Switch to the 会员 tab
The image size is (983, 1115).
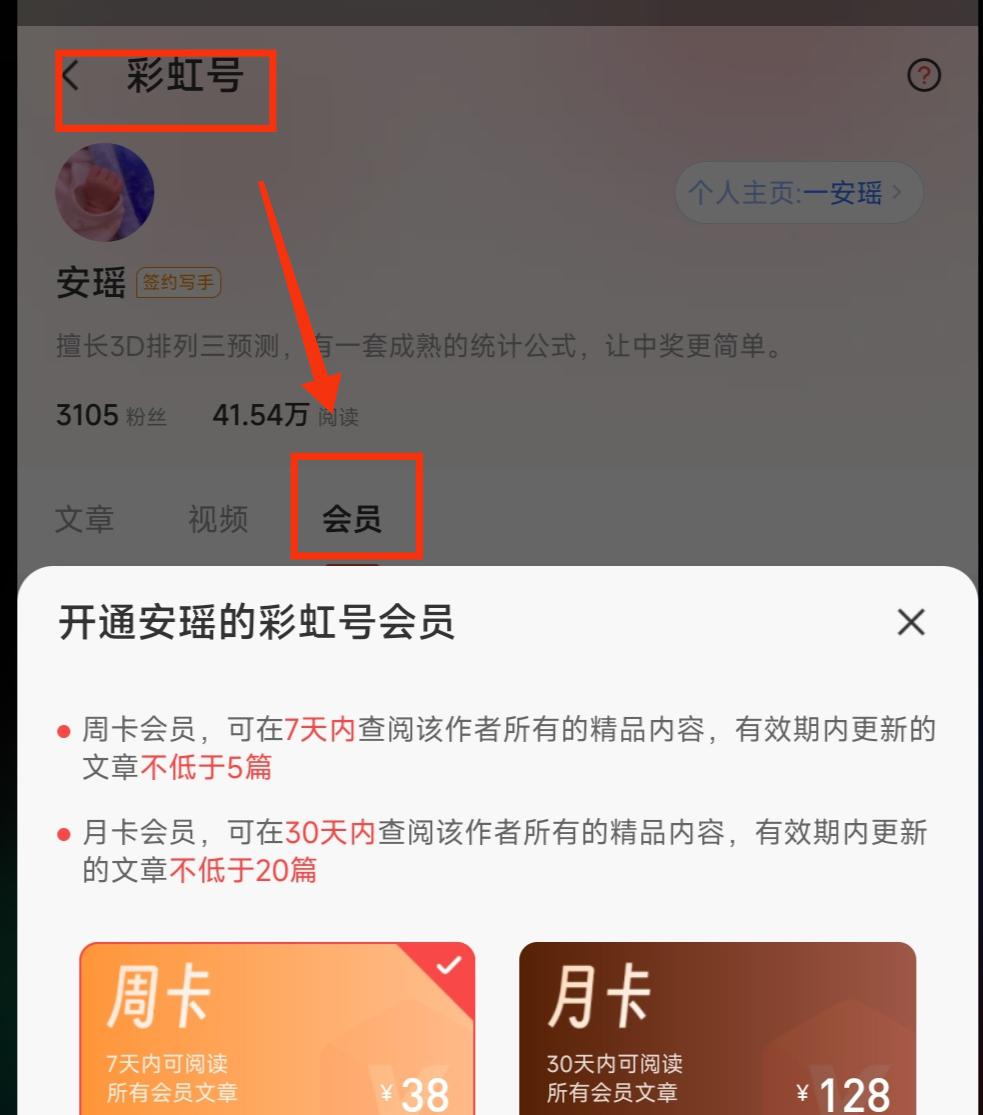(x=352, y=519)
